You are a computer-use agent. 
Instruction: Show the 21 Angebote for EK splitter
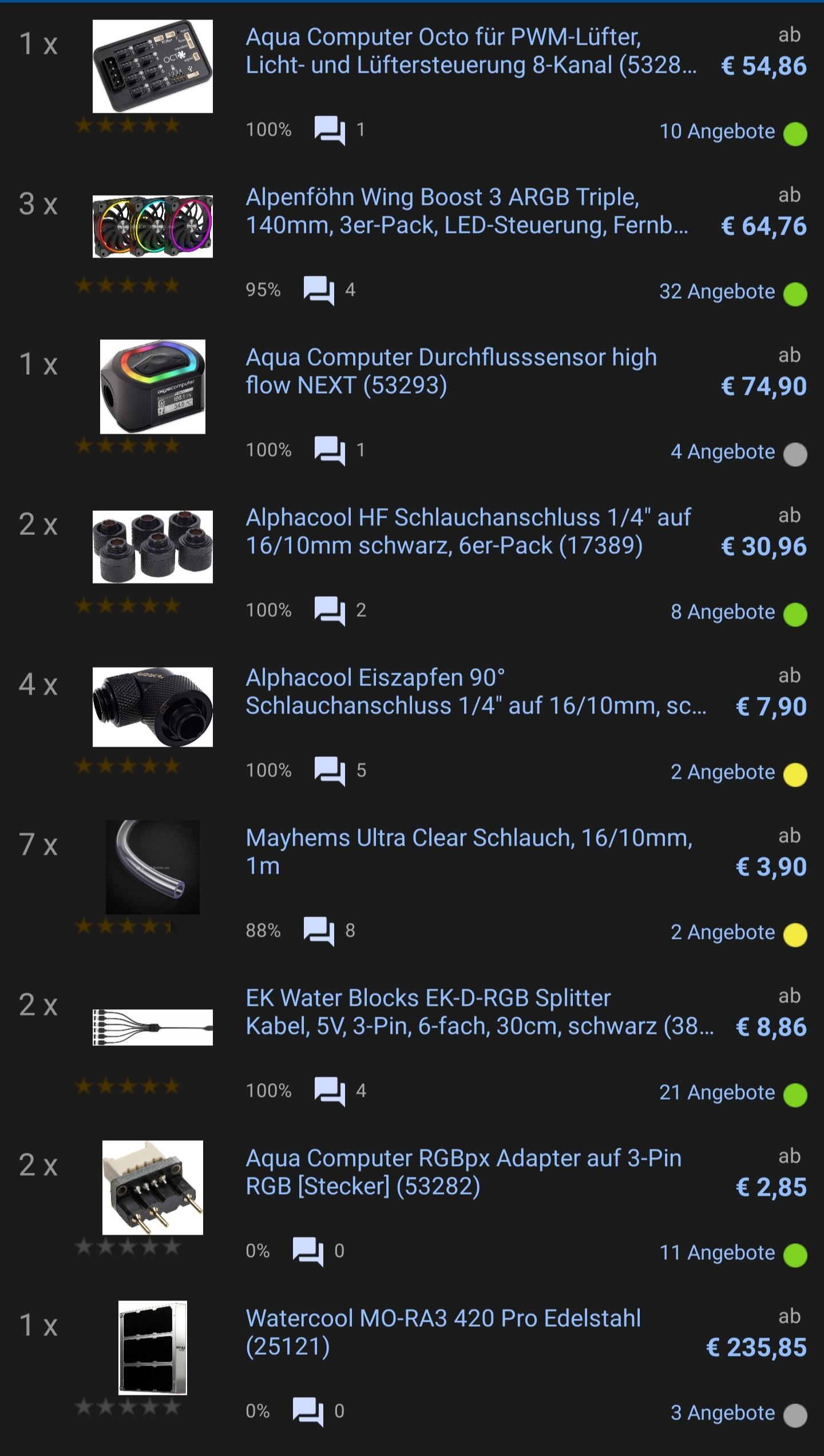point(717,1093)
